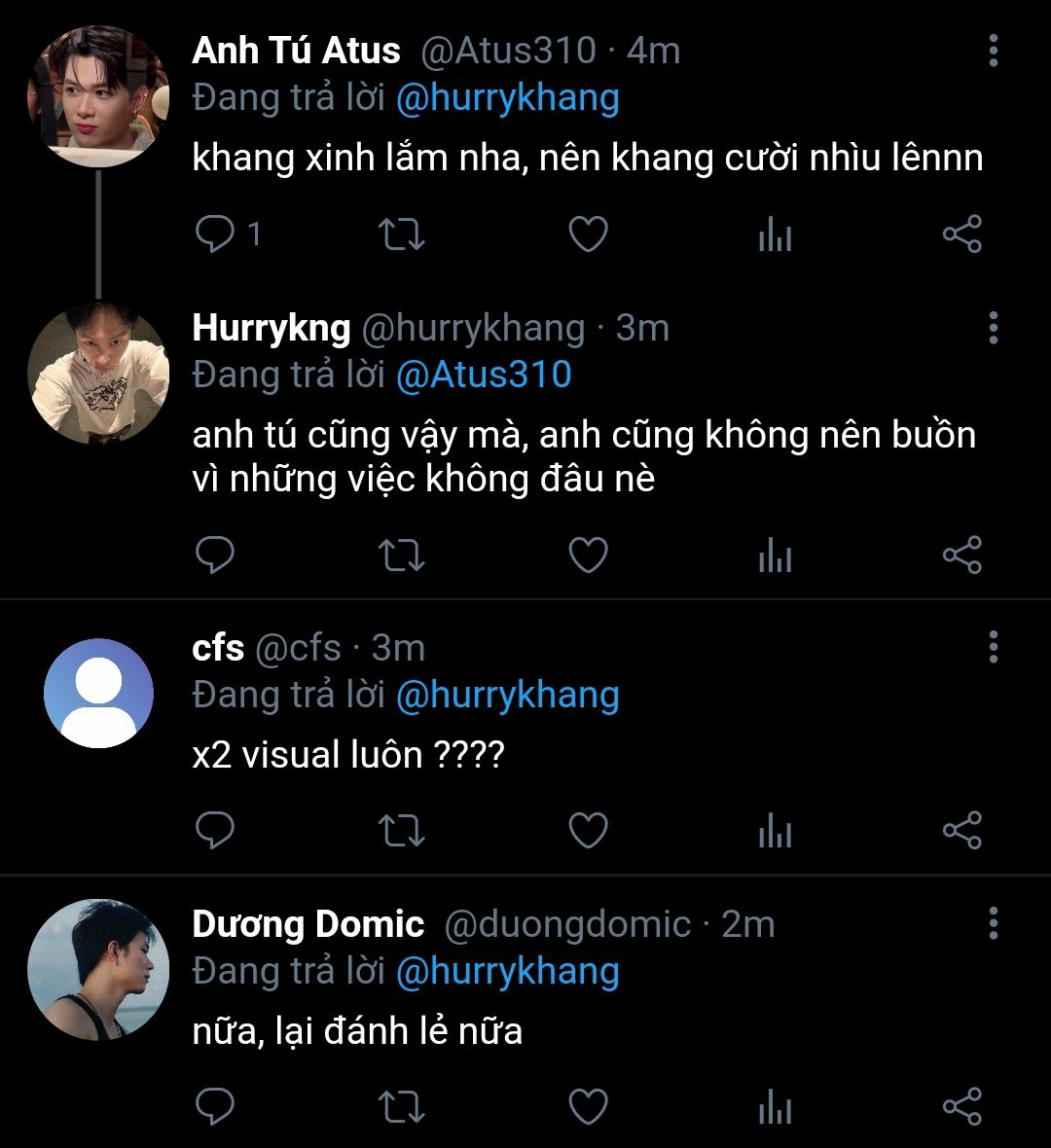Reply to Dương Domic's tweet
The width and height of the screenshot is (1051, 1148).
click(x=216, y=1107)
